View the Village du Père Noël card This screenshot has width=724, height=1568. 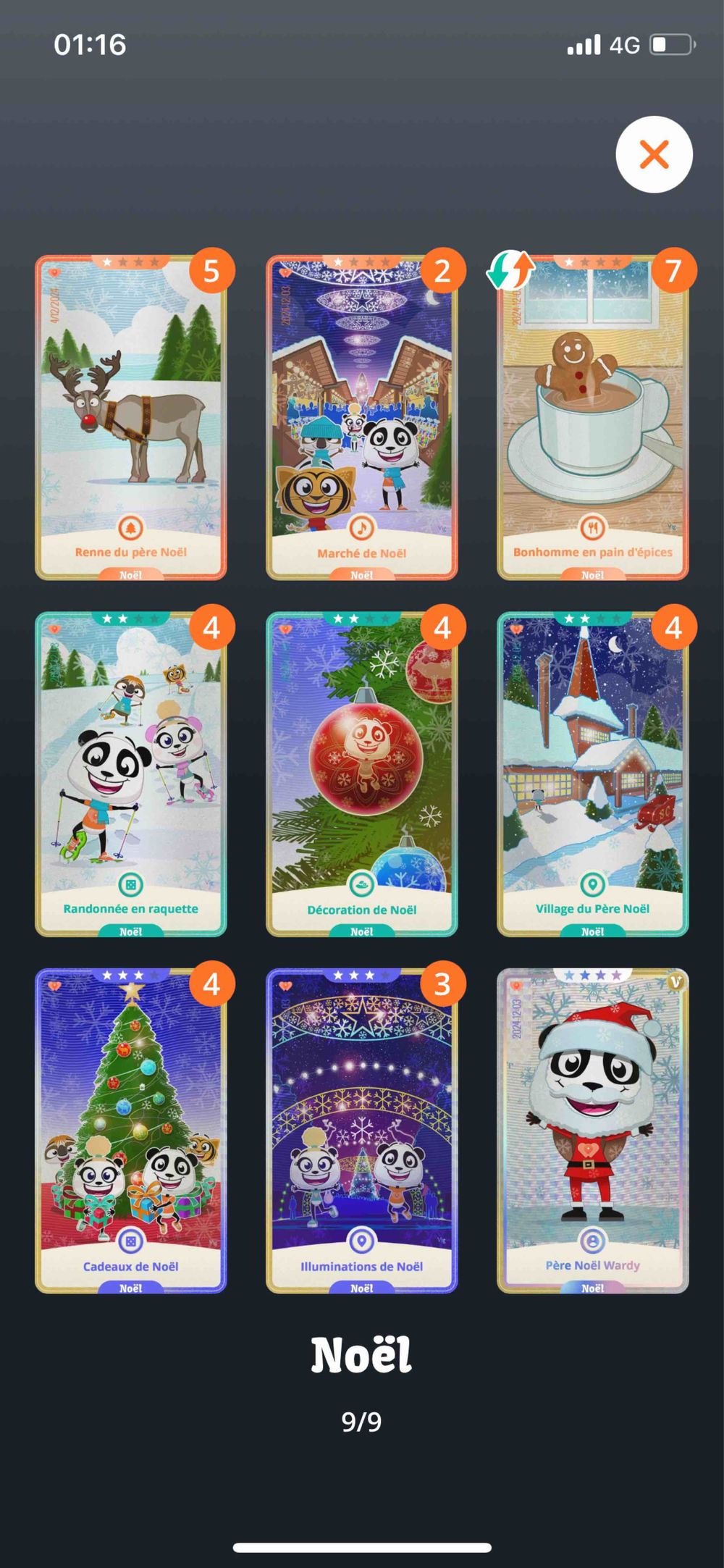(x=592, y=773)
